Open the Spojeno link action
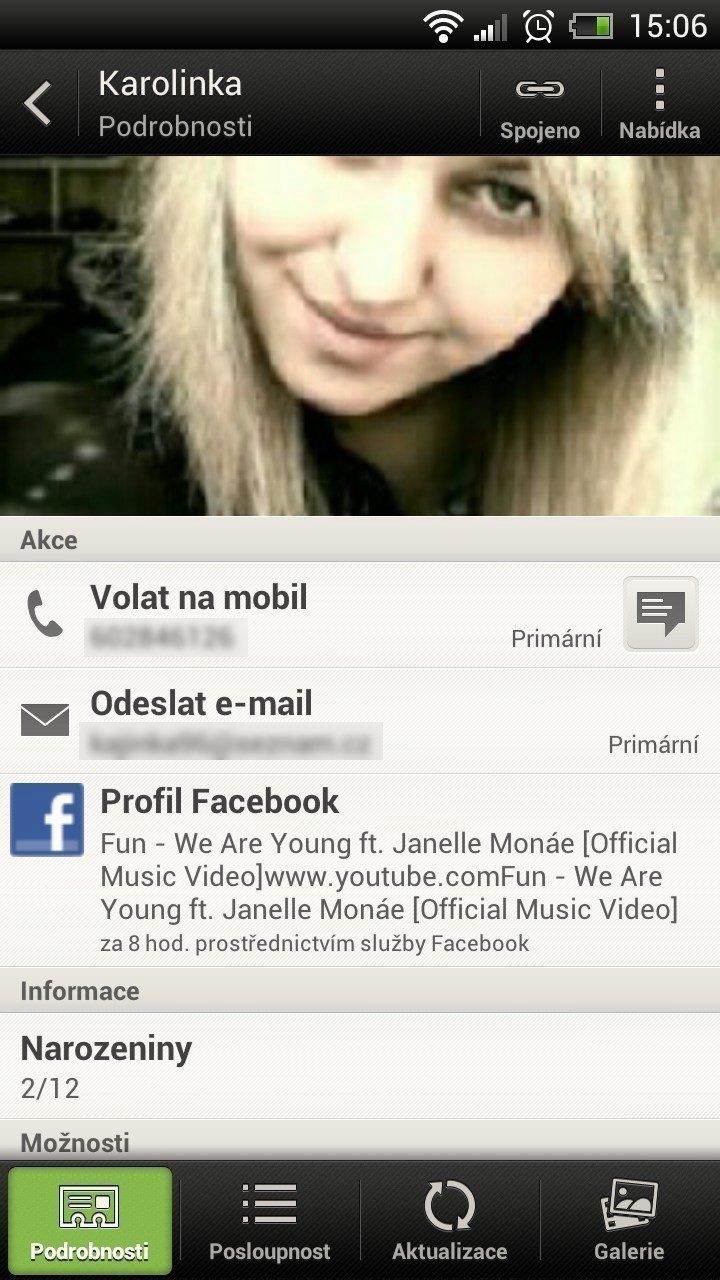720x1280 pixels. pyautogui.click(x=540, y=104)
